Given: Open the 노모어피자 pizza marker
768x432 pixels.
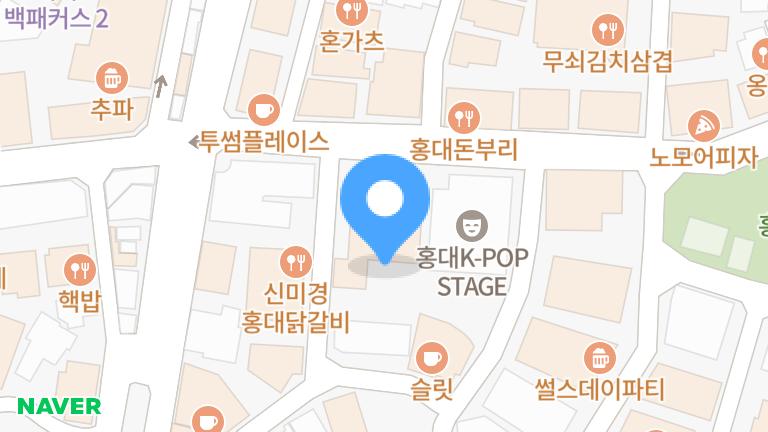Looking at the screenshot, I should (x=704, y=125).
